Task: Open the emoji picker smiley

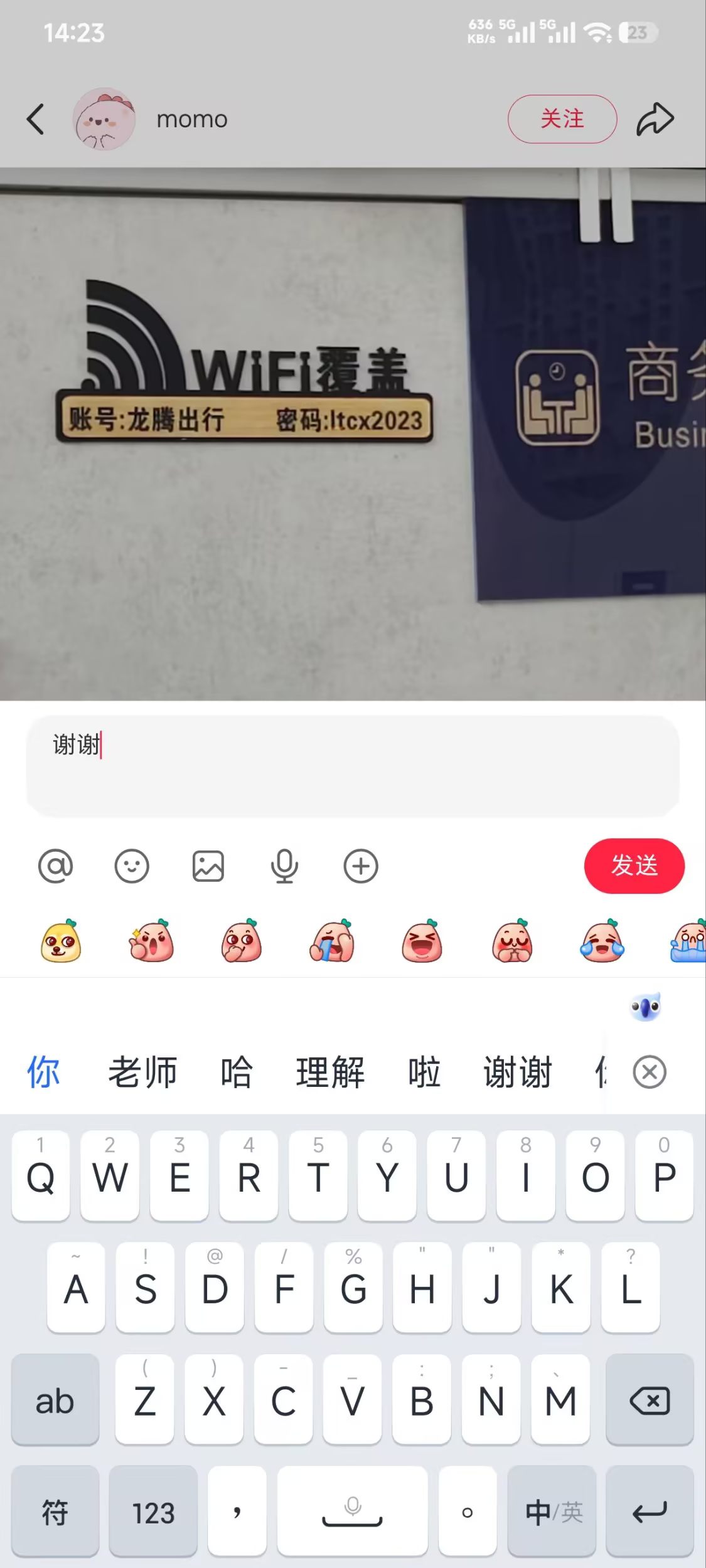Action: [x=132, y=866]
